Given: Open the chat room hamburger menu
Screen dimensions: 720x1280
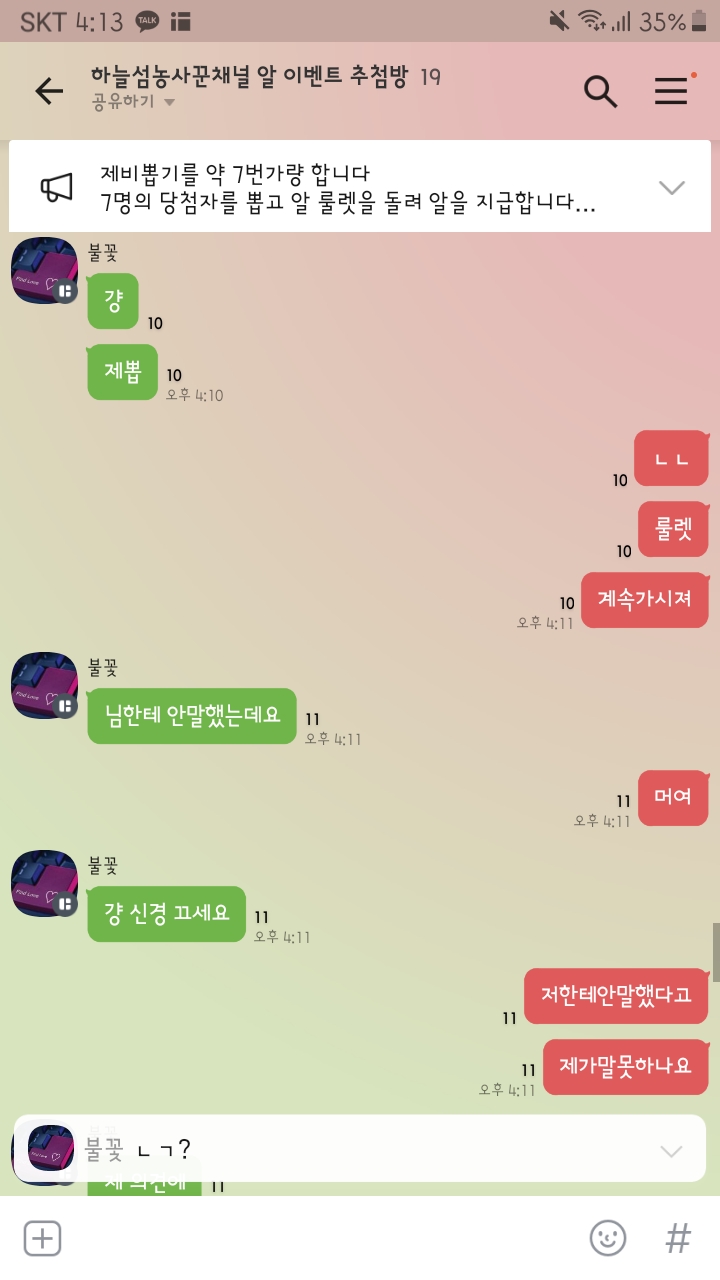Looking at the screenshot, I should (x=672, y=92).
